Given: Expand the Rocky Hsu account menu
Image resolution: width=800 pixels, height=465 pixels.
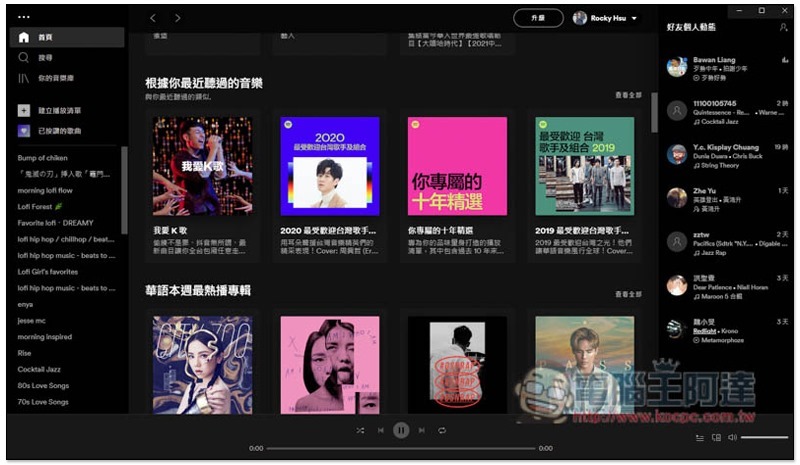Looking at the screenshot, I should coord(606,18).
